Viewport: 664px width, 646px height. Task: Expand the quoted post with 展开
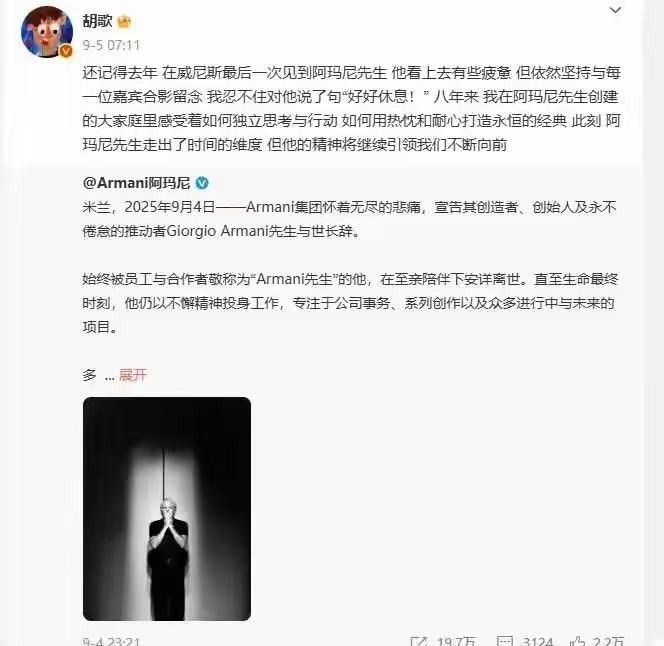click(x=133, y=375)
